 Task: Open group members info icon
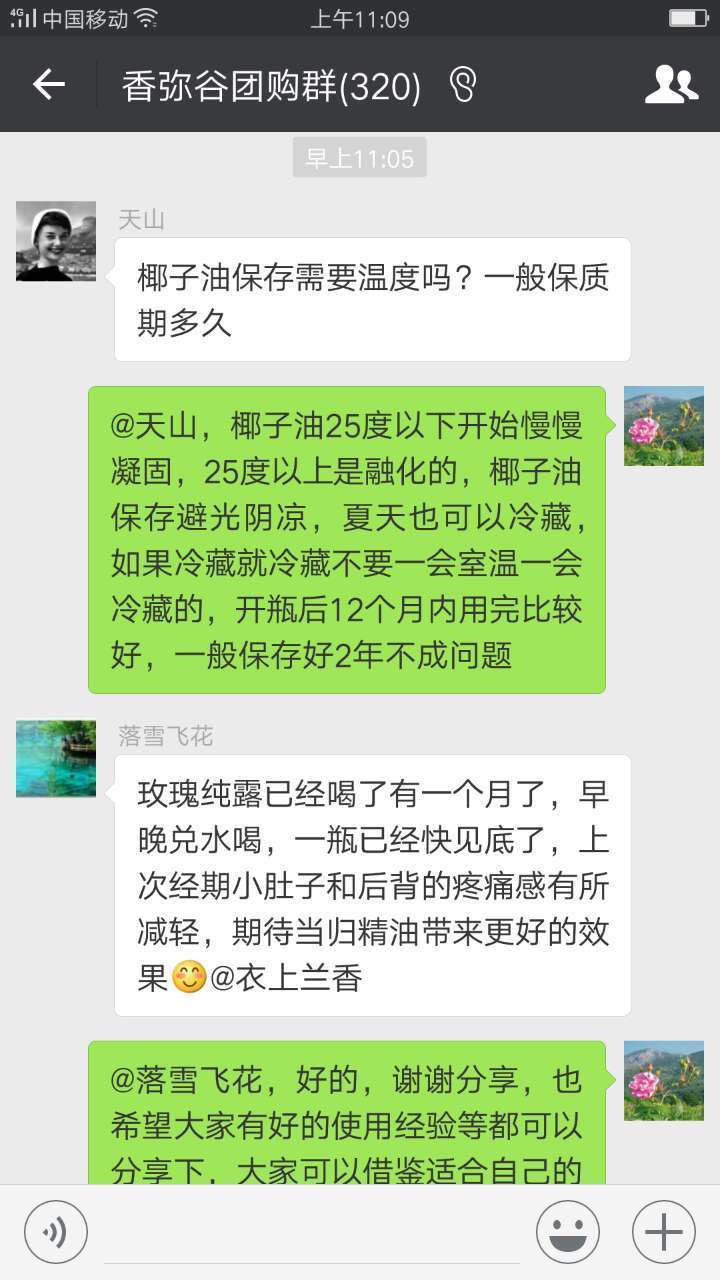point(671,85)
